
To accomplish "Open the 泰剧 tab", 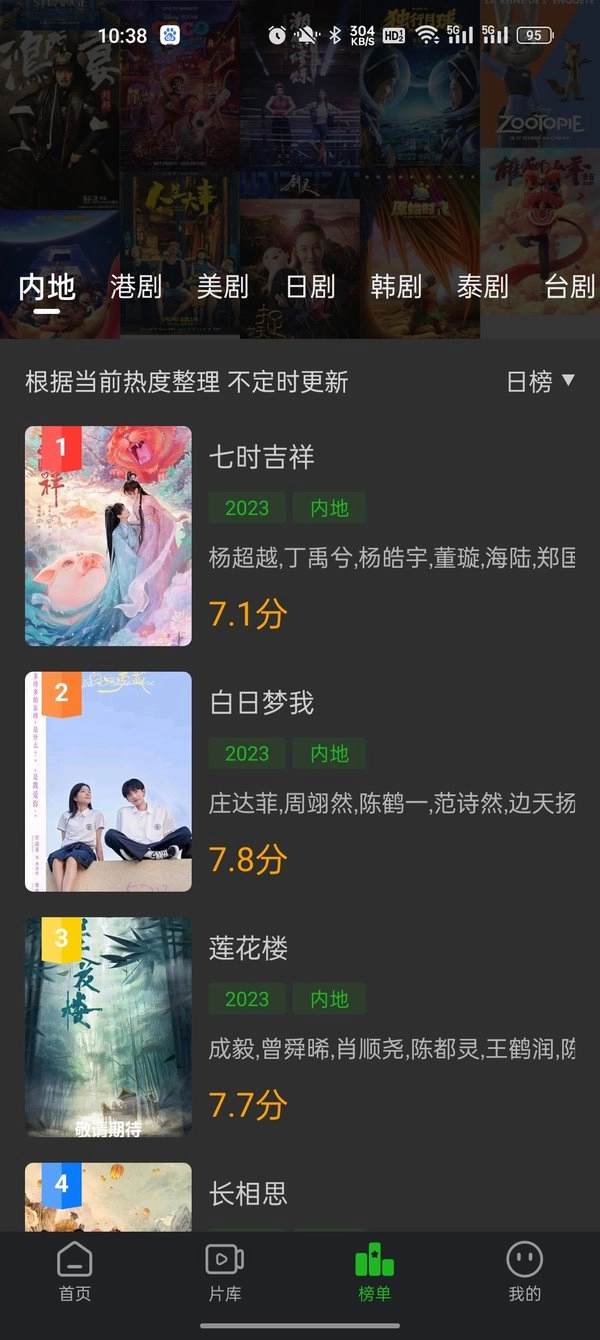I will (483, 287).
